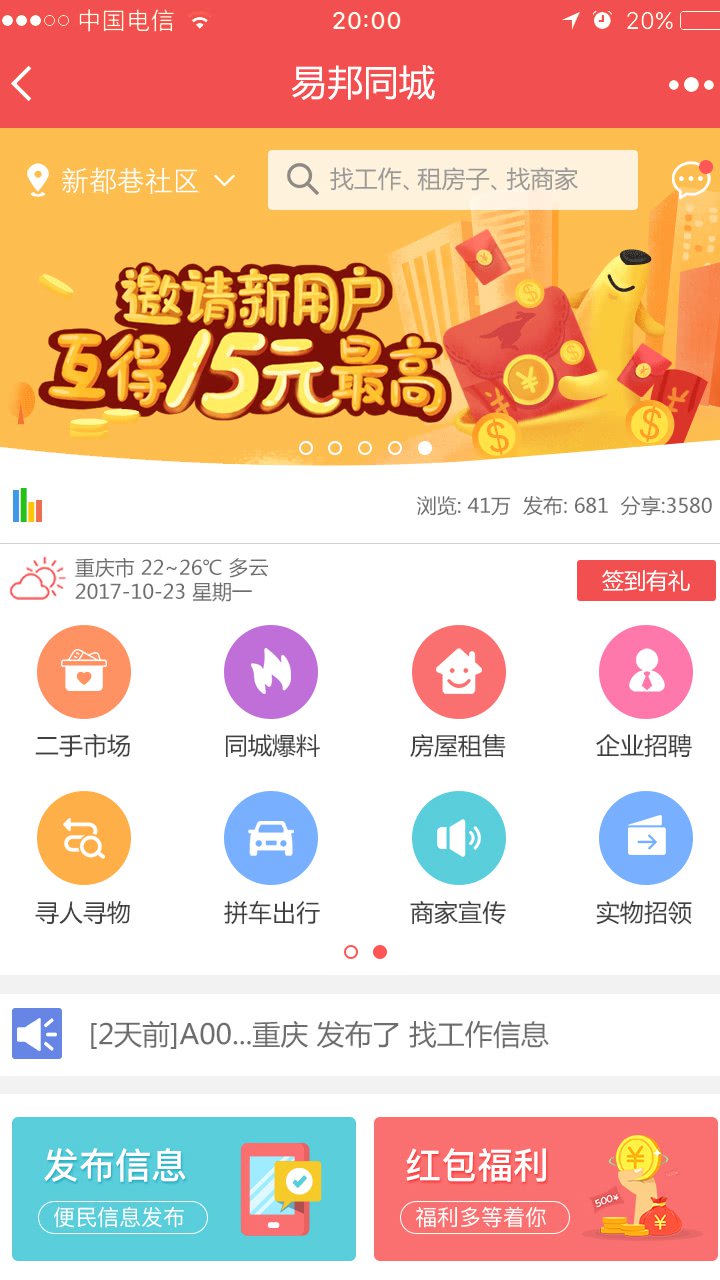Go back using the top-left arrow
The width and height of the screenshot is (720, 1280).
[22, 84]
